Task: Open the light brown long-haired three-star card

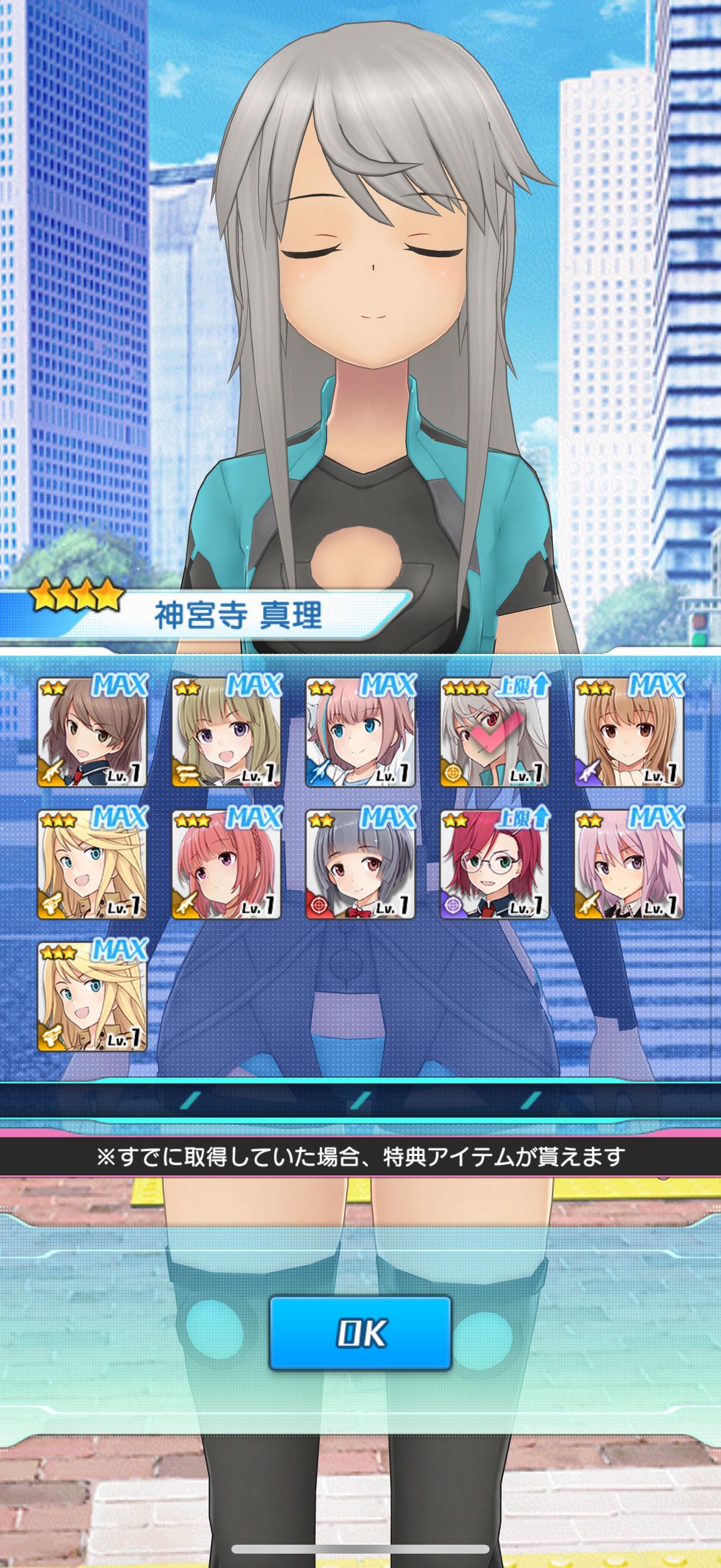Action: (629, 731)
